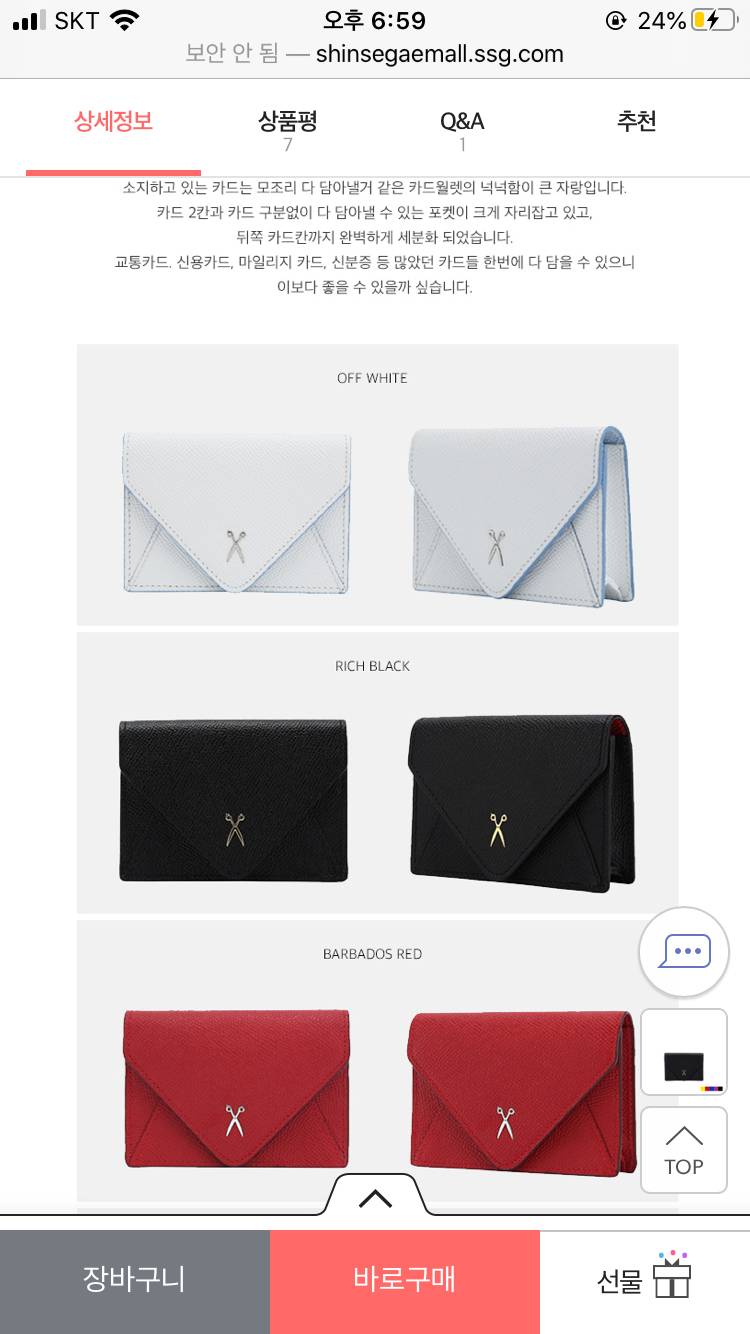750x1334 pixels.
Task: Switch to the Q&A tab
Action: [462, 128]
